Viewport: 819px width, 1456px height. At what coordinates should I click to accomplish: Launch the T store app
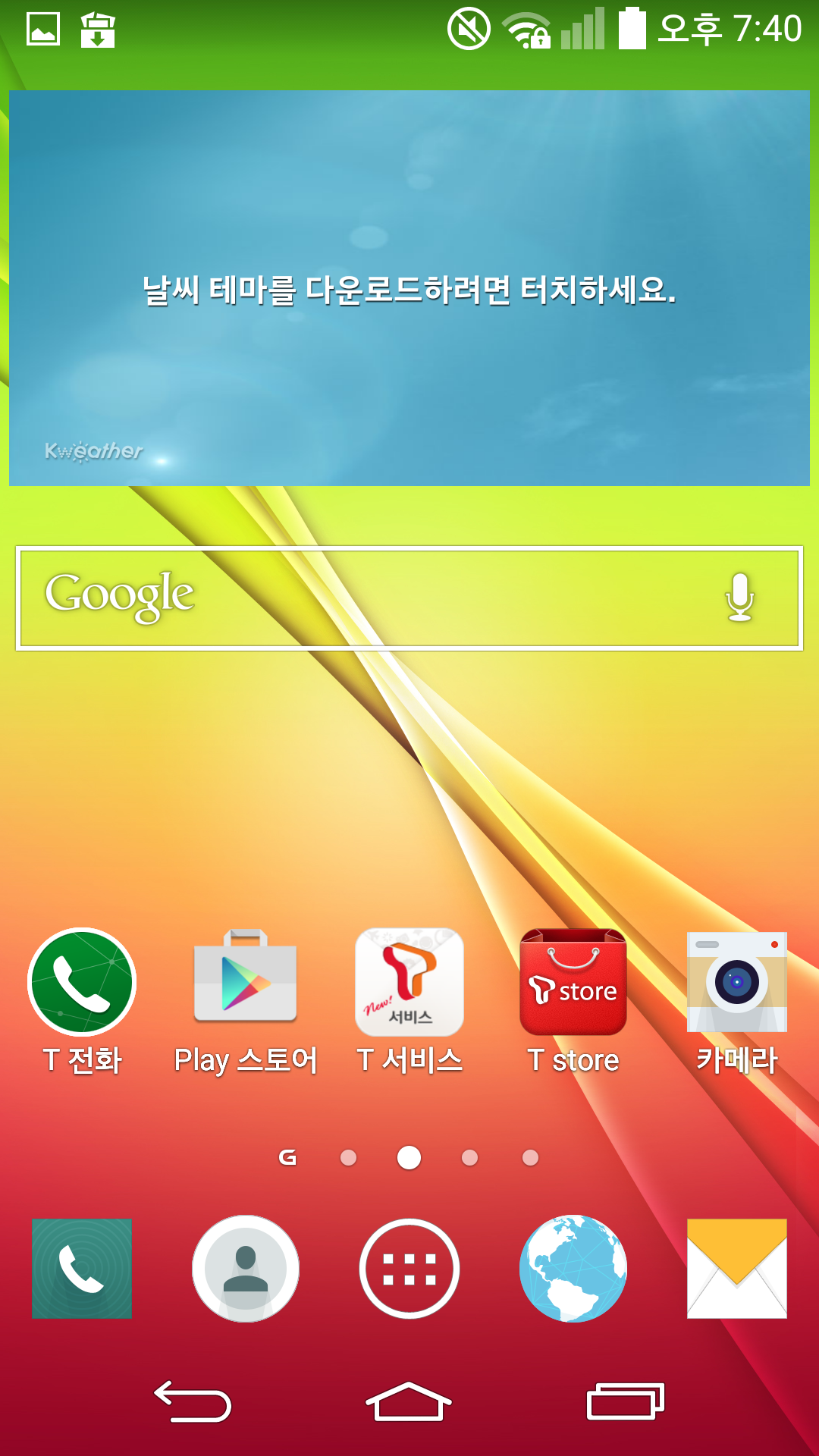point(573,983)
